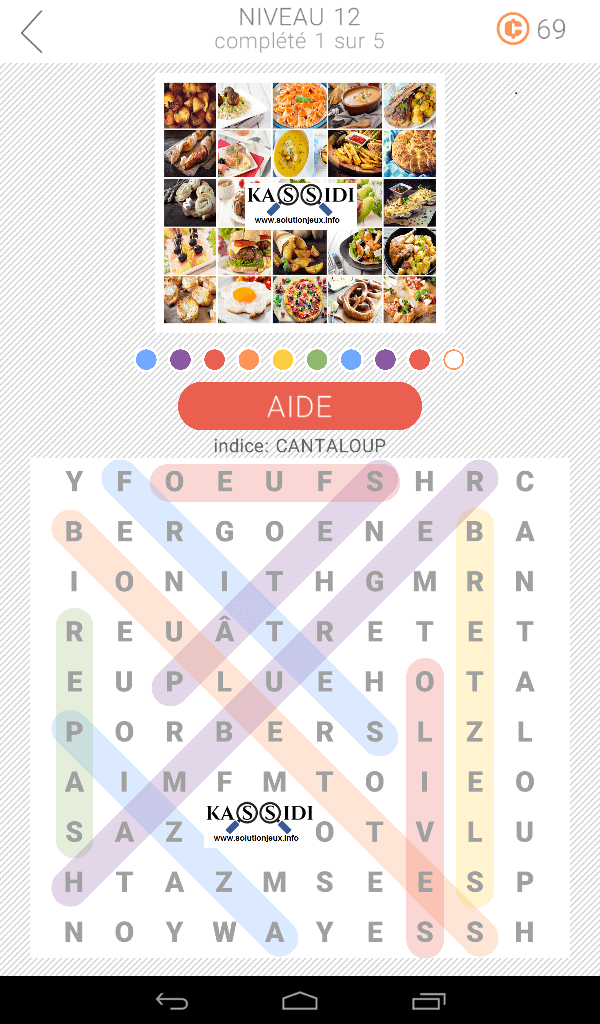Enlarge the food photo collage
The image size is (600, 1024).
tap(300, 203)
